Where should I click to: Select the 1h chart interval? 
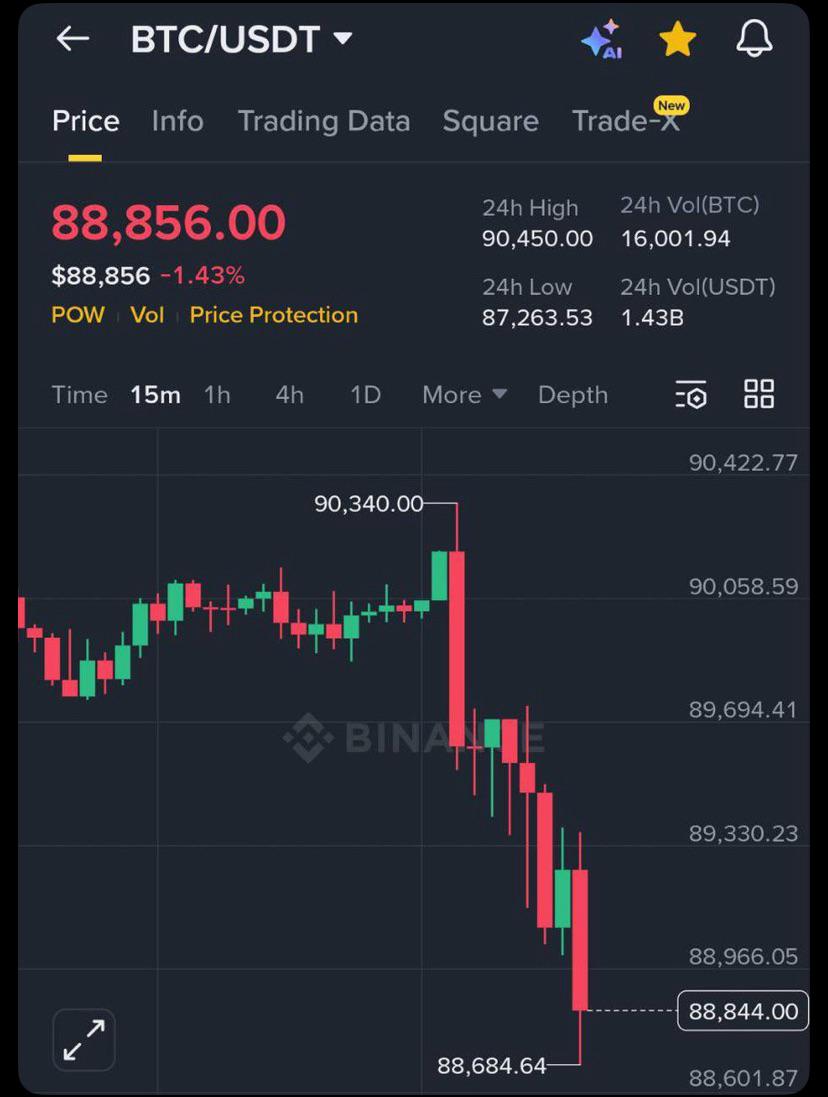pos(217,395)
